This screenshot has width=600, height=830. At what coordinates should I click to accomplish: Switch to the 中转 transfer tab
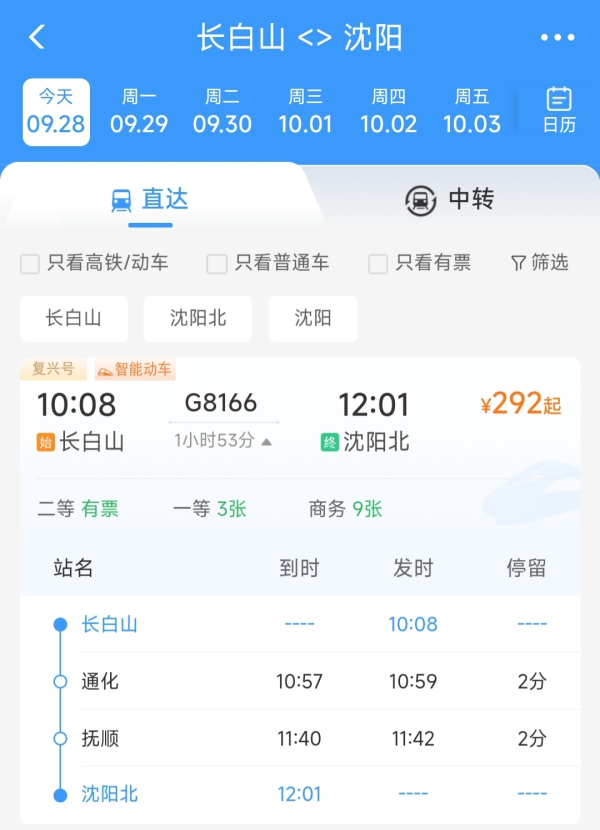[x=450, y=200]
